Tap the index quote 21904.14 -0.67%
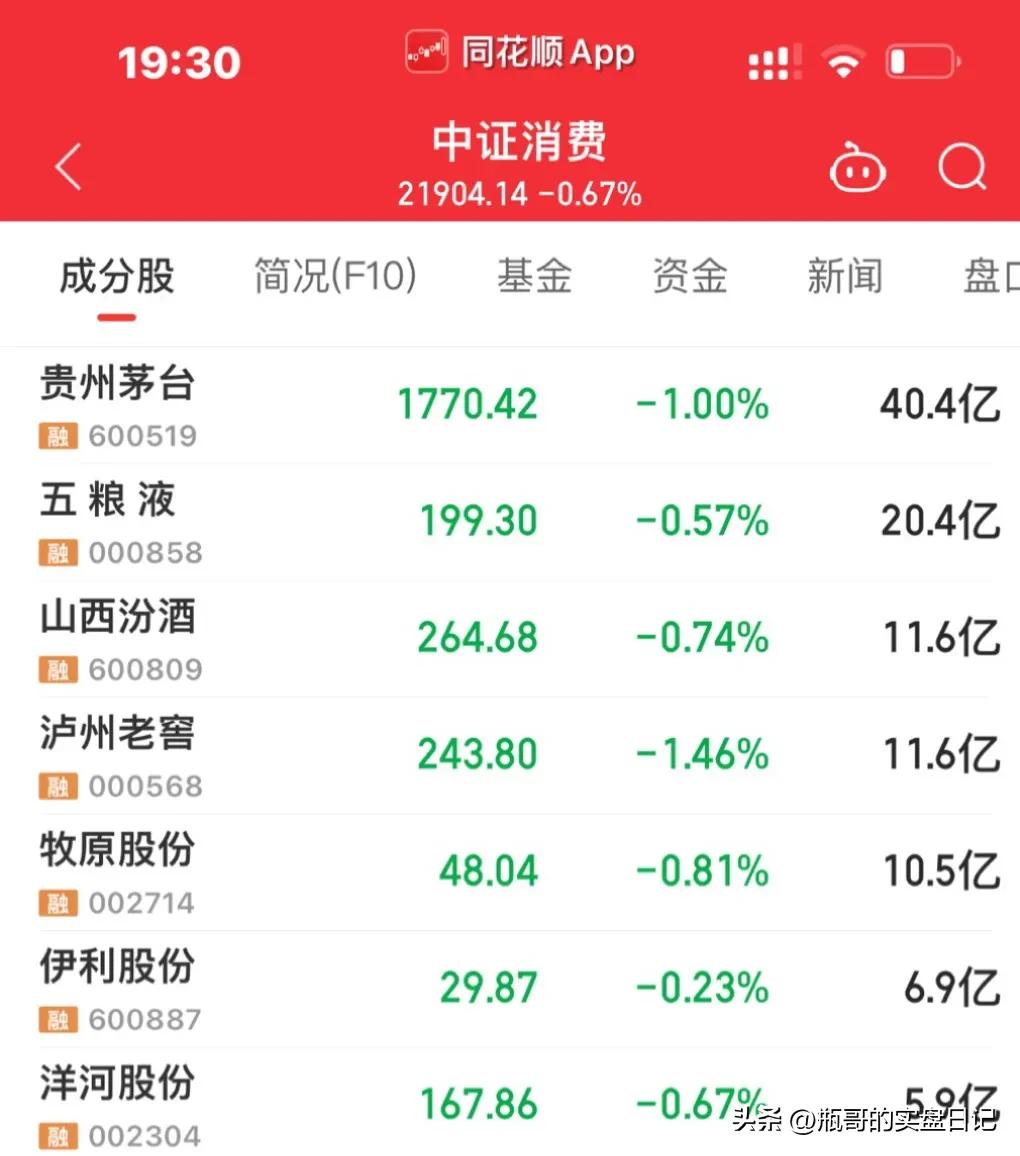Screen dimensions: 1020x1156 [x=520, y=193]
